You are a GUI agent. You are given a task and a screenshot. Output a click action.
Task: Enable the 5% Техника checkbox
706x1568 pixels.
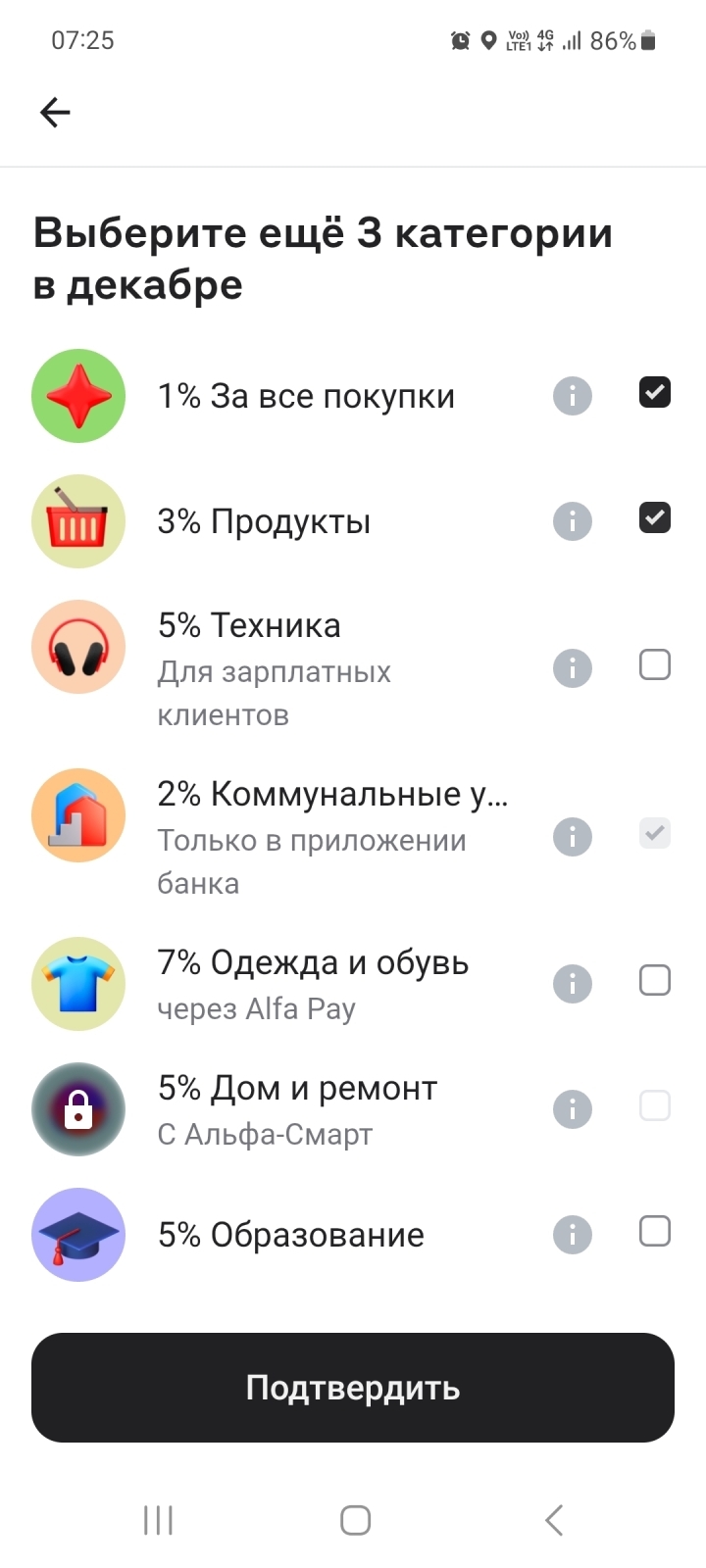point(654,664)
